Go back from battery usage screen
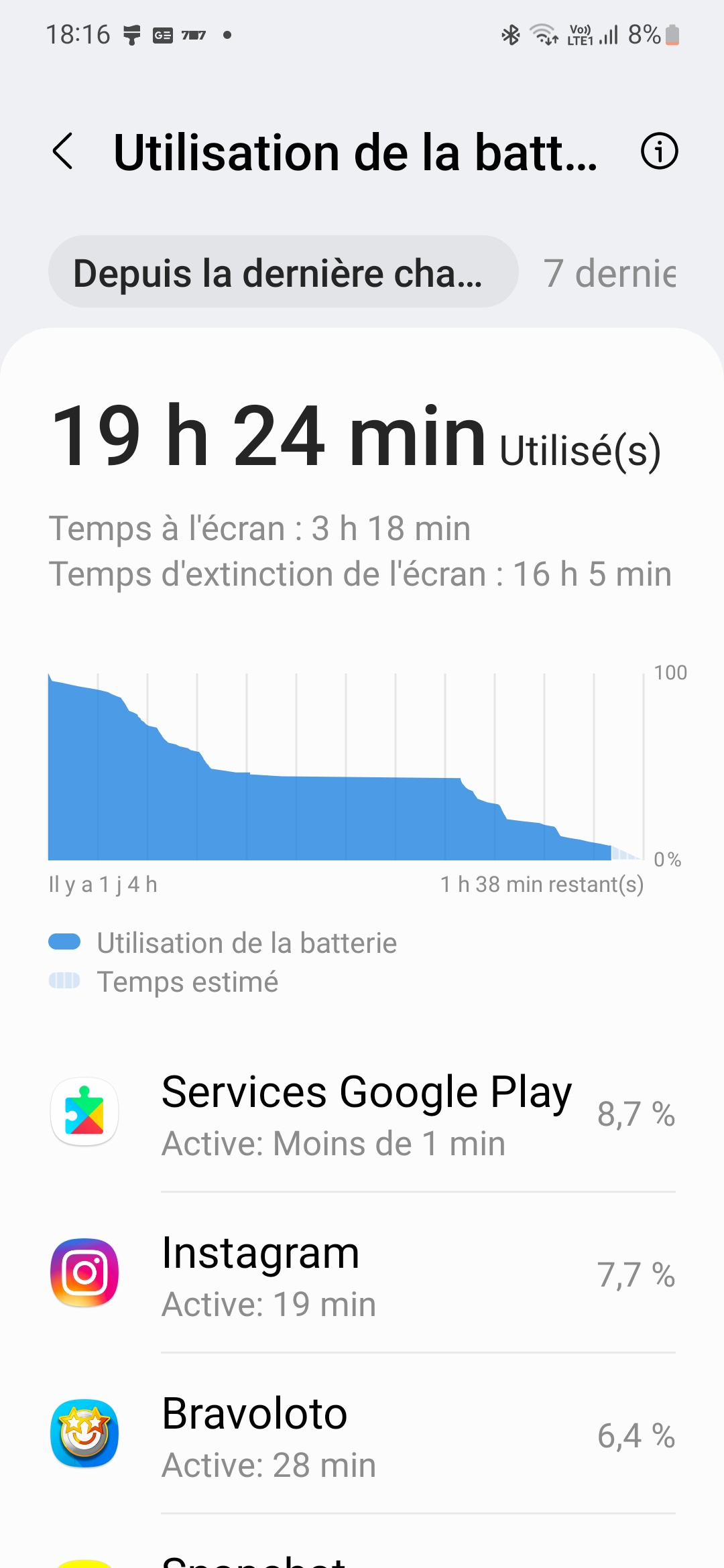The image size is (724, 1568). click(63, 151)
